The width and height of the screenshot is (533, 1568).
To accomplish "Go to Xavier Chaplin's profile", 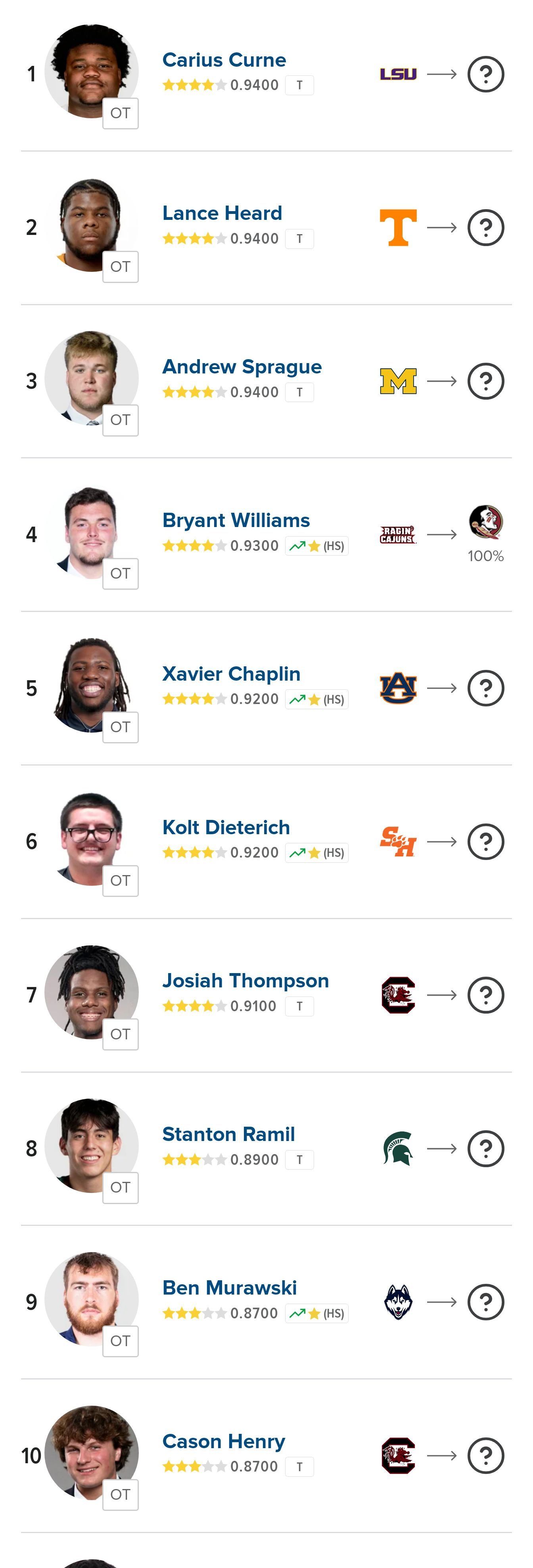I will (x=231, y=674).
